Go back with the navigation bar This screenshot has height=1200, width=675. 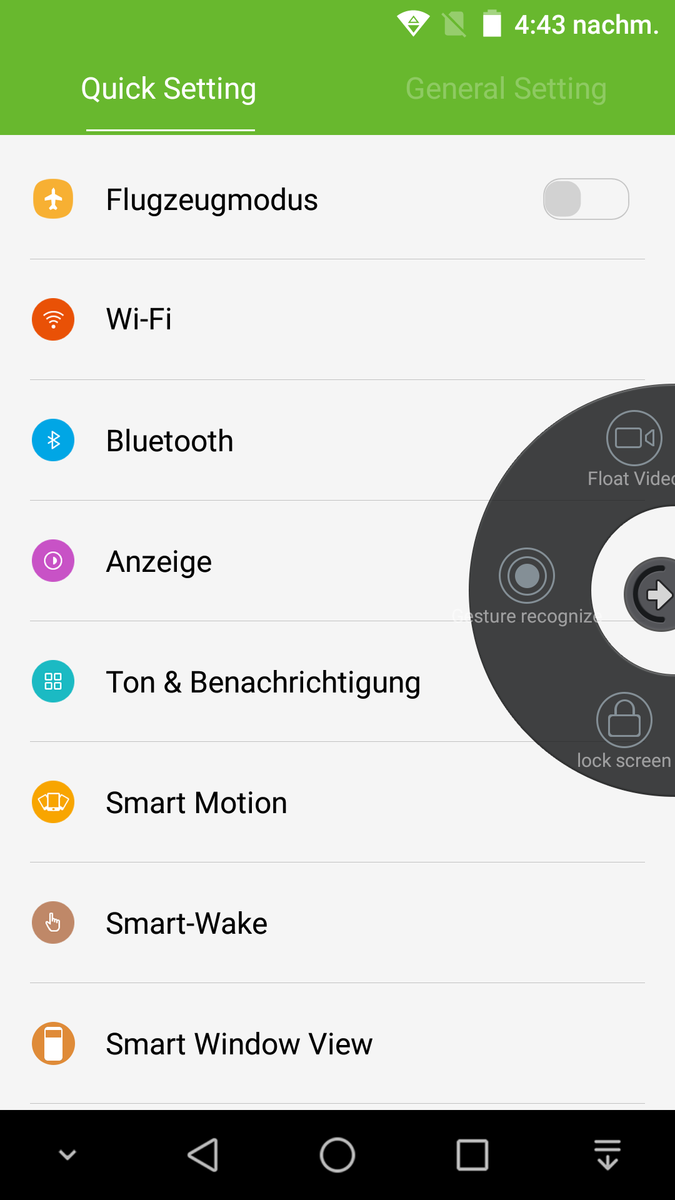coord(203,1155)
